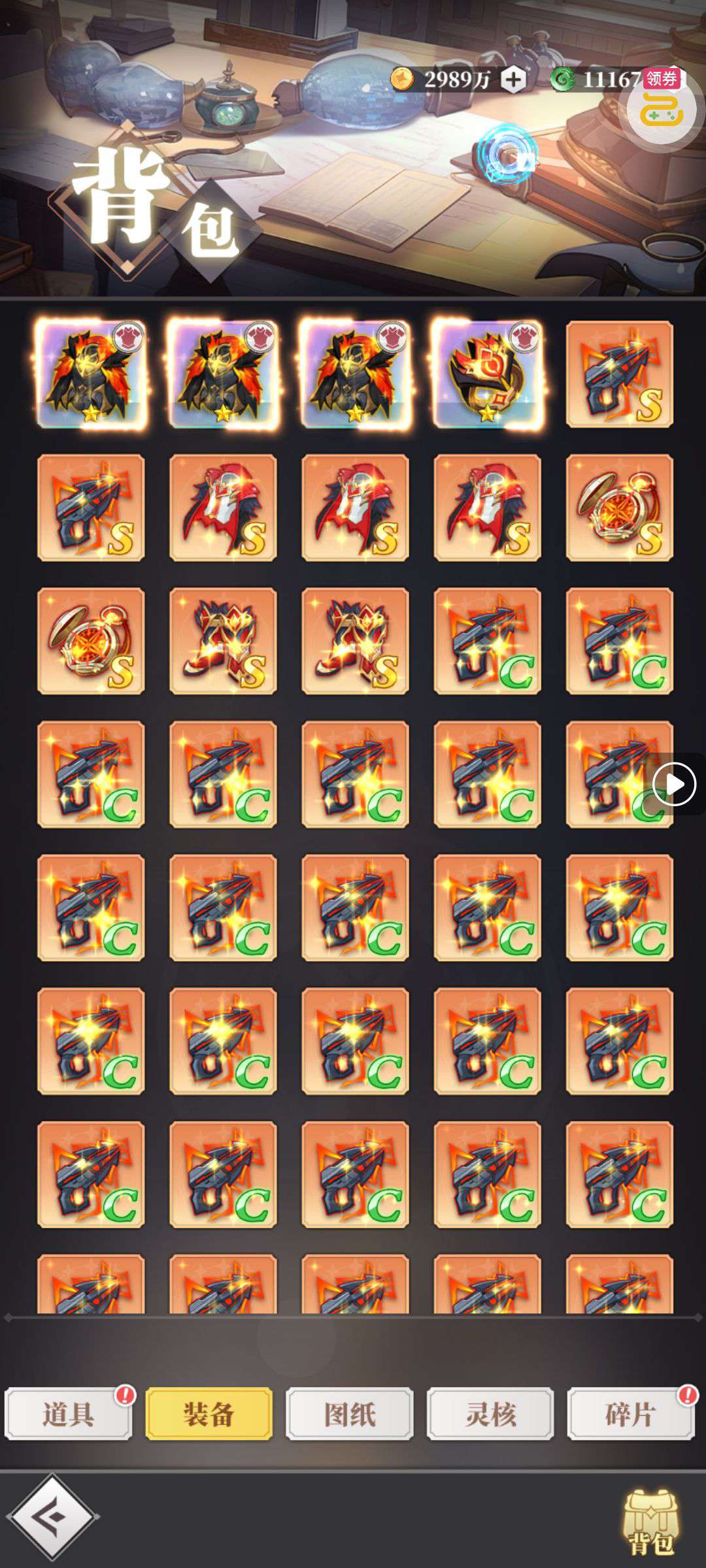This screenshot has height=1568, width=706.
Task: Switch to the 灵核 tab
Action: (490, 1414)
